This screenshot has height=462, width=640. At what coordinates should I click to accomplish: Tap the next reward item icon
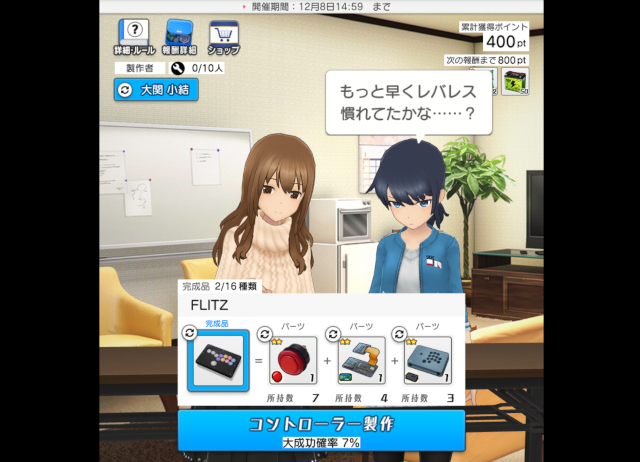pos(515,82)
